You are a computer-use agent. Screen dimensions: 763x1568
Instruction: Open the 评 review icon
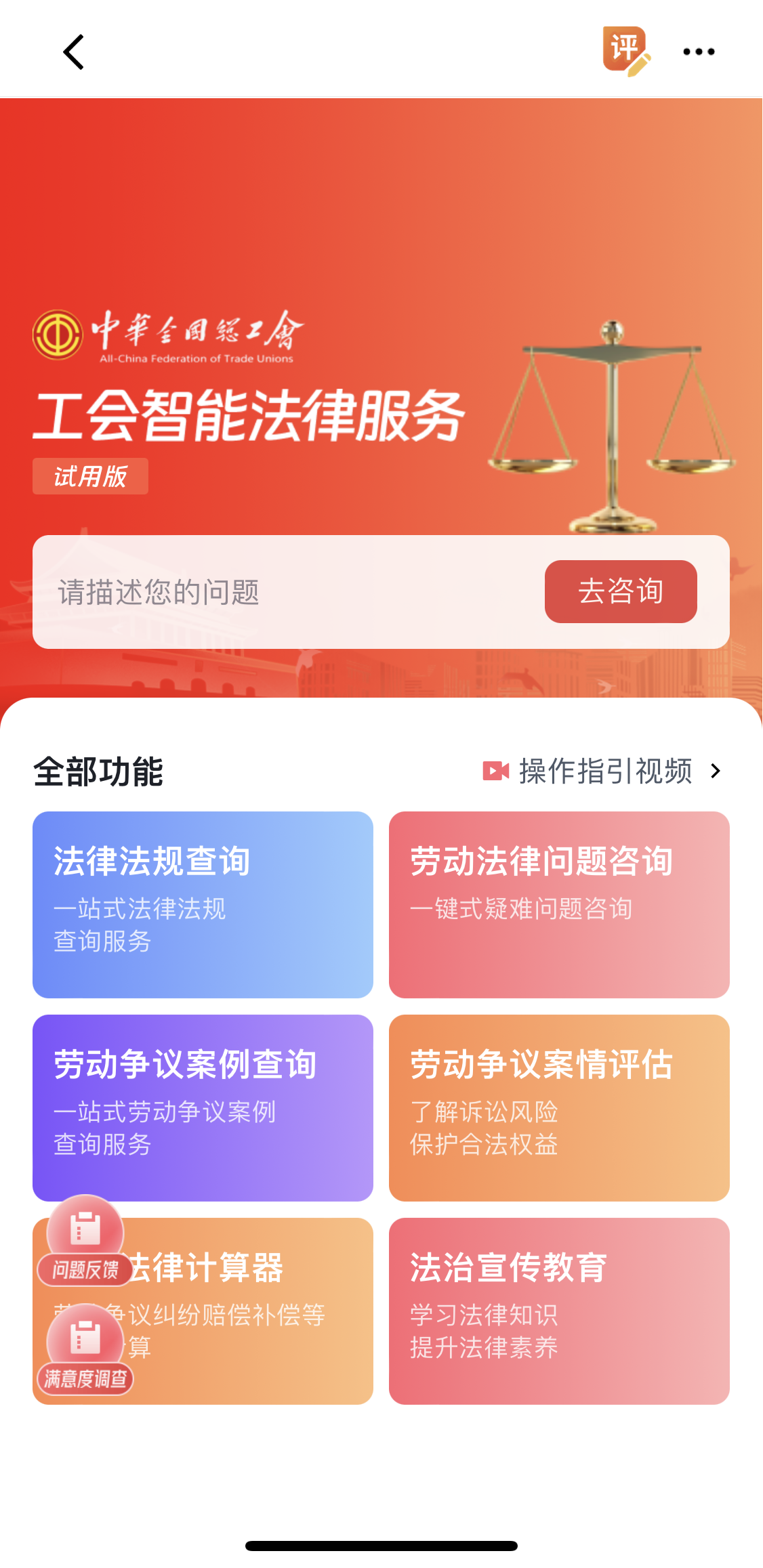627,51
